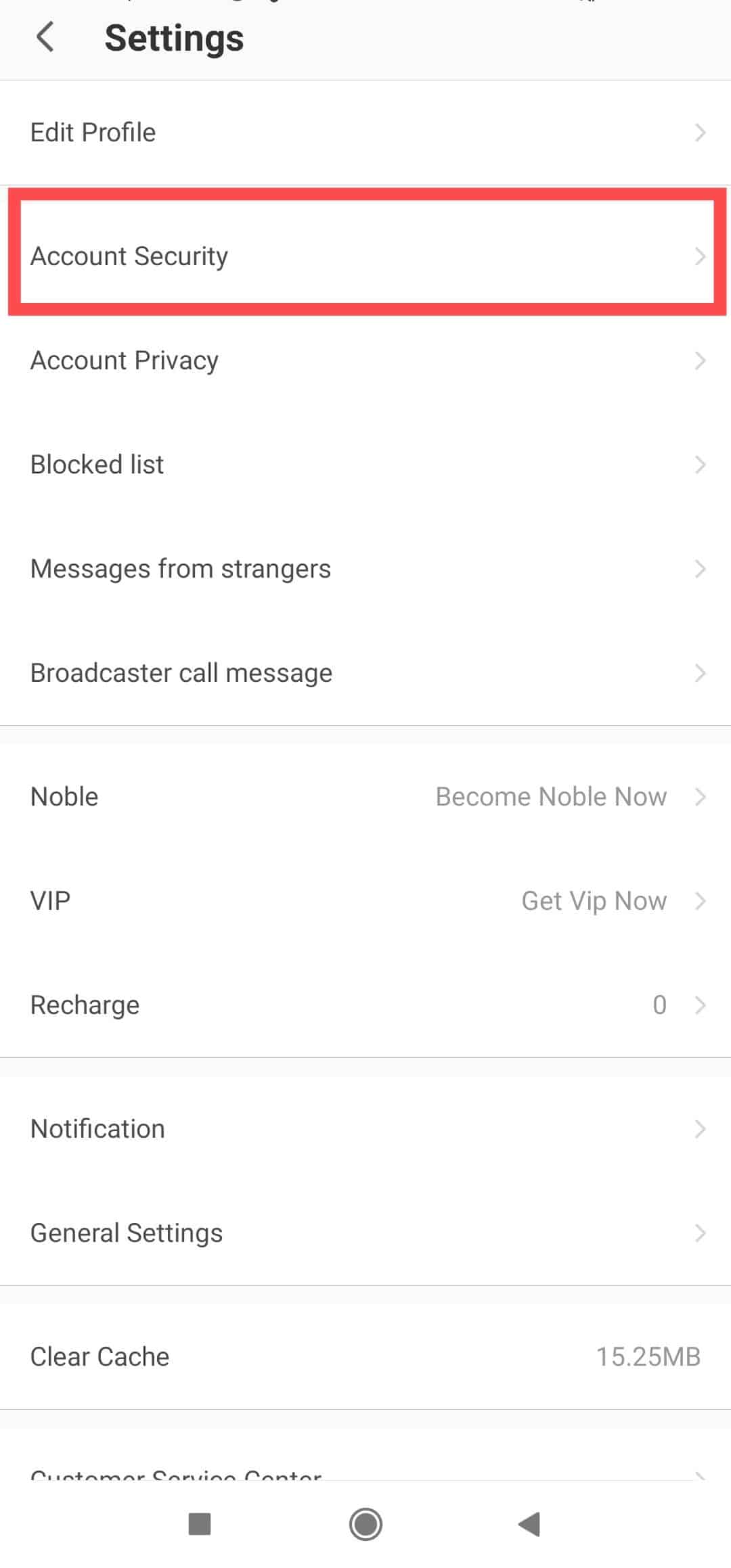Select the VIP row
This screenshot has width=731, height=1568.
click(x=365, y=901)
